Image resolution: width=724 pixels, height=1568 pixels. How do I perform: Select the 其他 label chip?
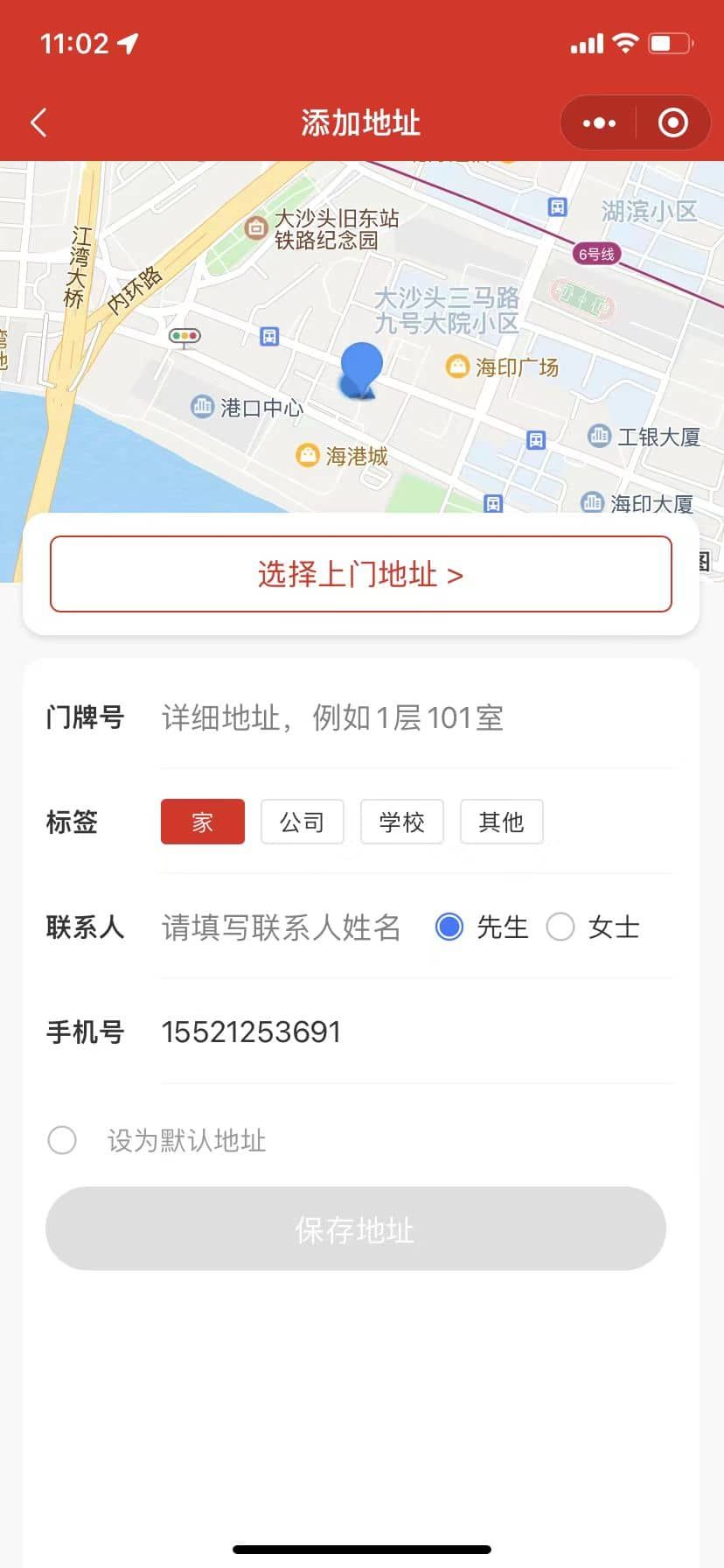click(502, 822)
